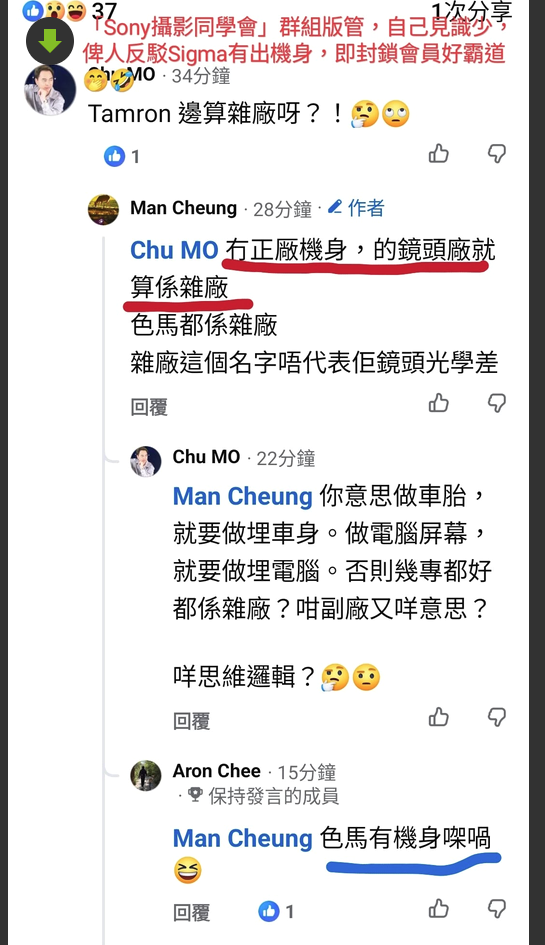View who reacted to Aron Chee's comment

pyautogui.click(x=277, y=911)
